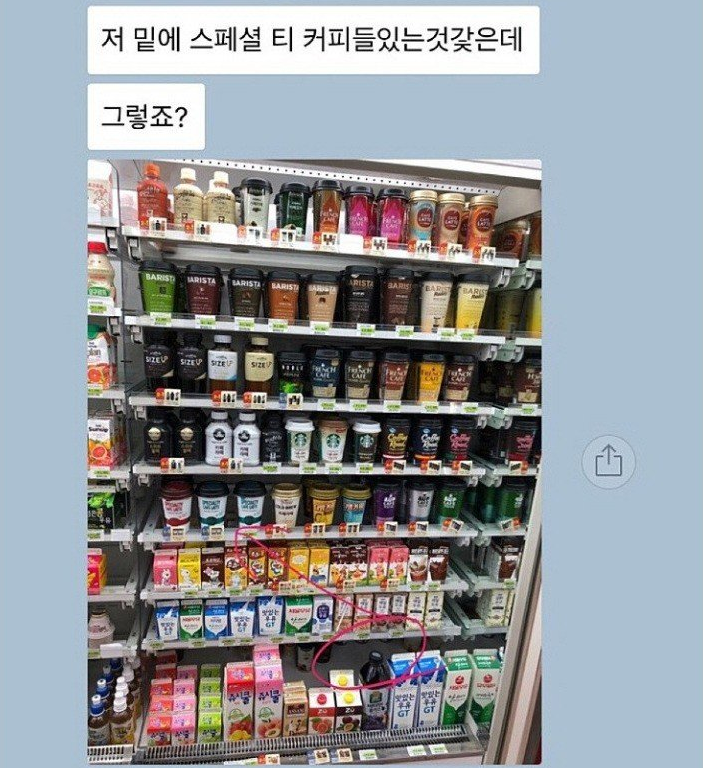Share the sent photo via share icon
Viewport: 703px width, 768px height.
(x=608, y=461)
